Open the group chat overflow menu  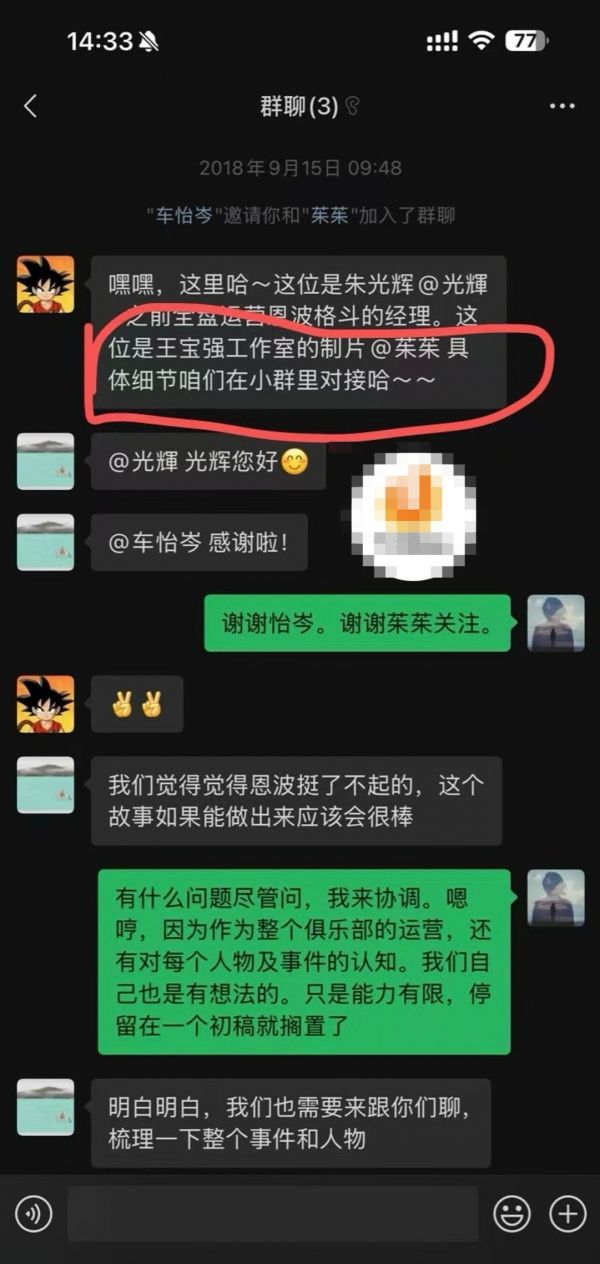pos(562,106)
